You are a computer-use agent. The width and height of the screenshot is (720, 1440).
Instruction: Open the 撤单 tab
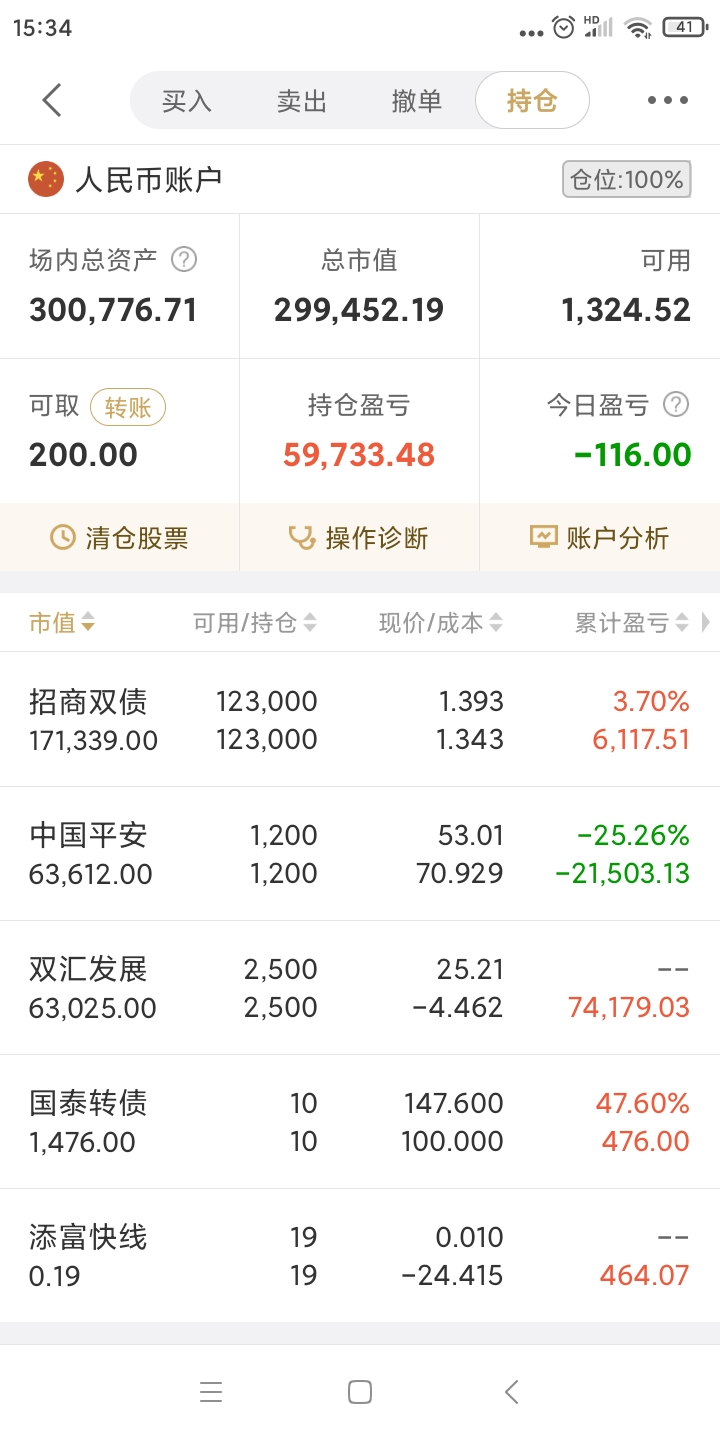417,101
